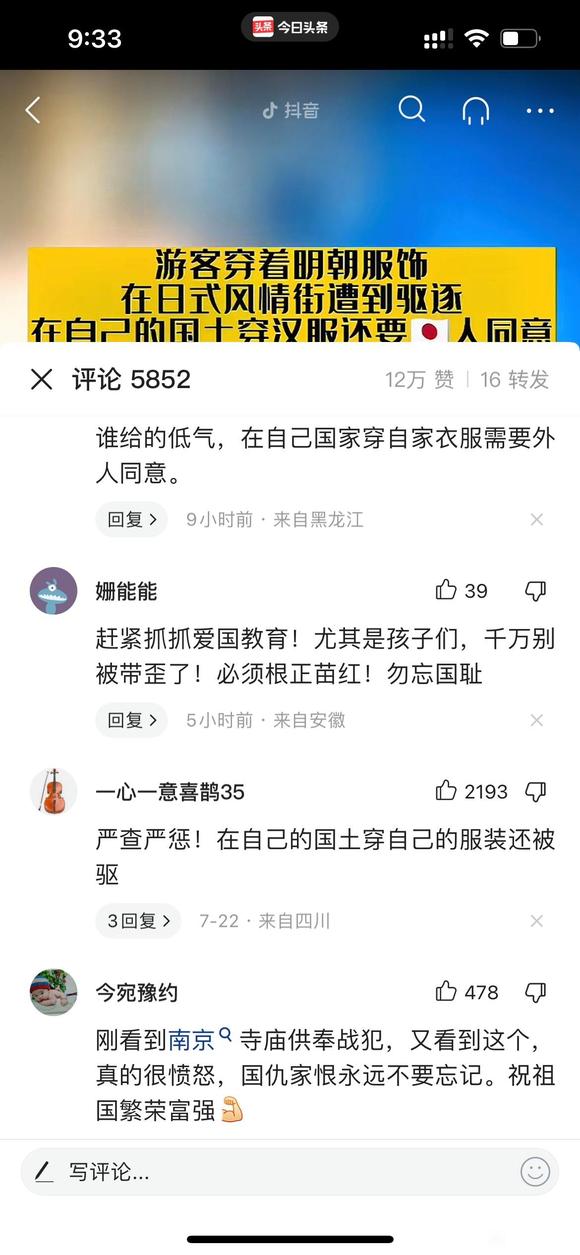Open the search magnifier icon
This screenshot has width=580, height=1255.
click(412, 109)
